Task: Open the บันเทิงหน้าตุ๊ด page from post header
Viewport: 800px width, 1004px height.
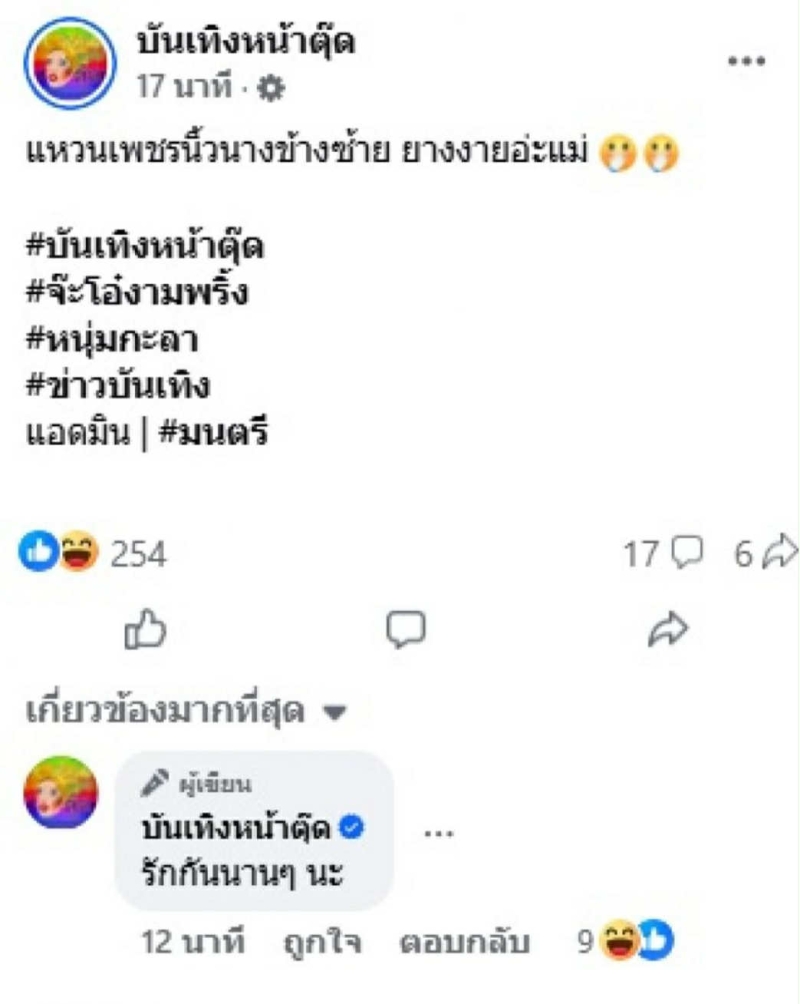Action: tap(246, 43)
